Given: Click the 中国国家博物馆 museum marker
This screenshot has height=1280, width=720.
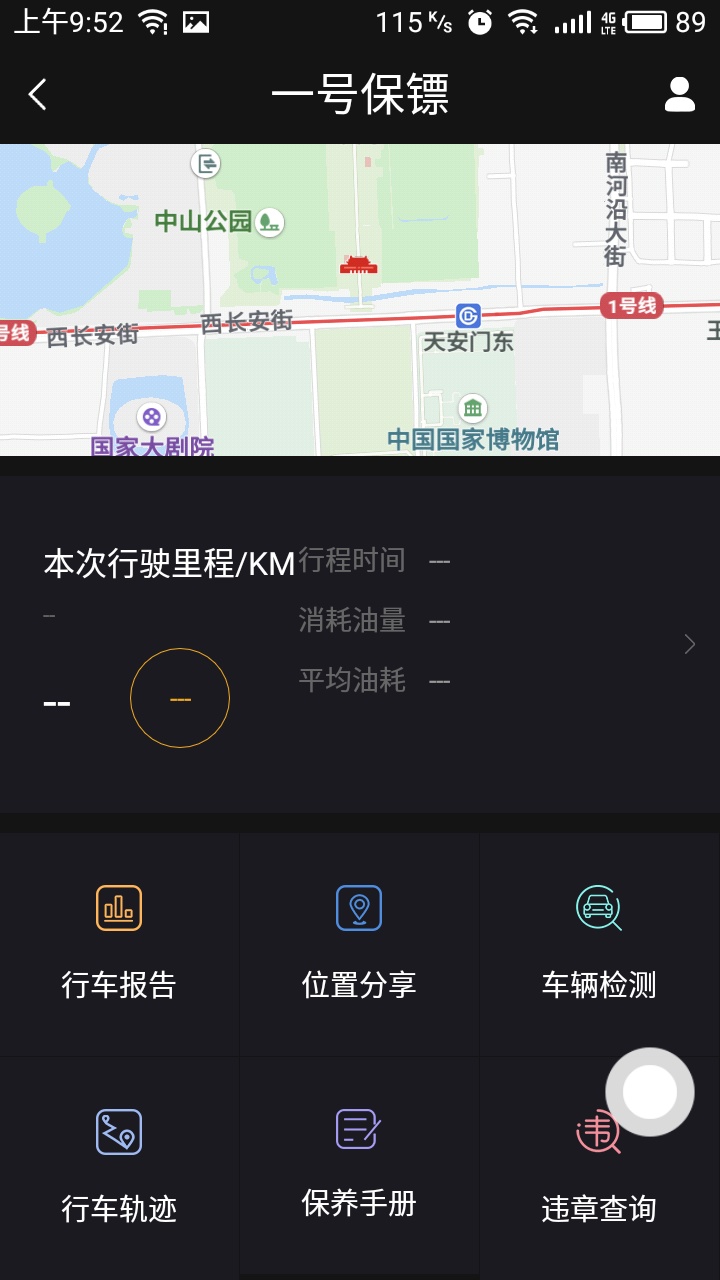Looking at the screenshot, I should coord(474,406).
